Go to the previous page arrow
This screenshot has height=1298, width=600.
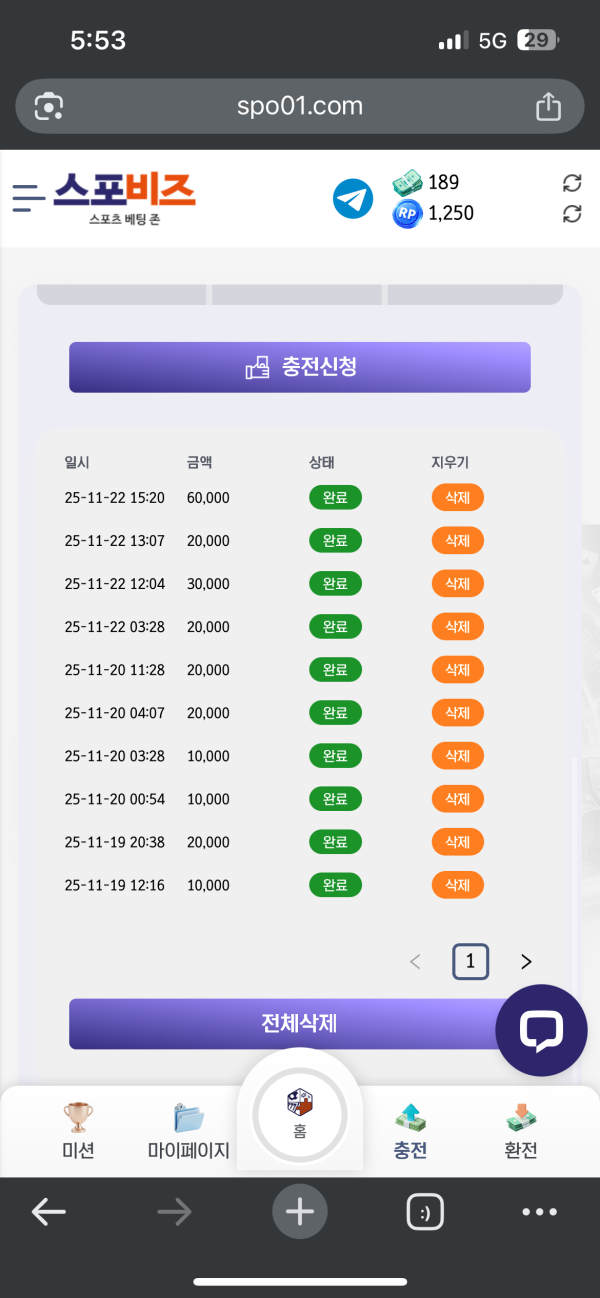416,962
